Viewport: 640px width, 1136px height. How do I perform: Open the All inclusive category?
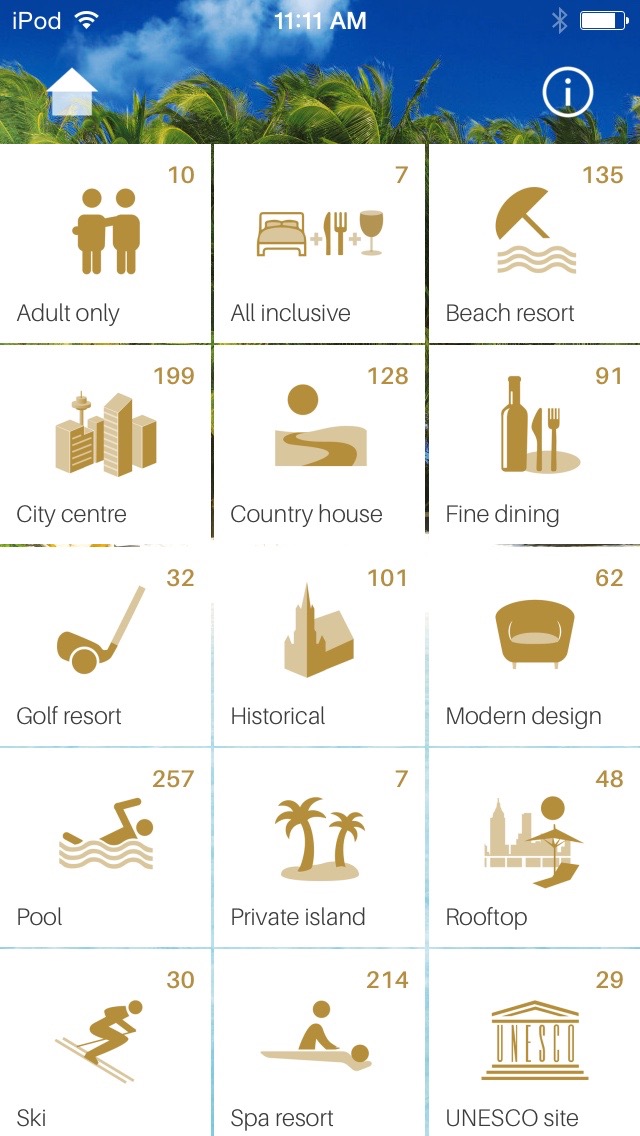click(x=320, y=243)
